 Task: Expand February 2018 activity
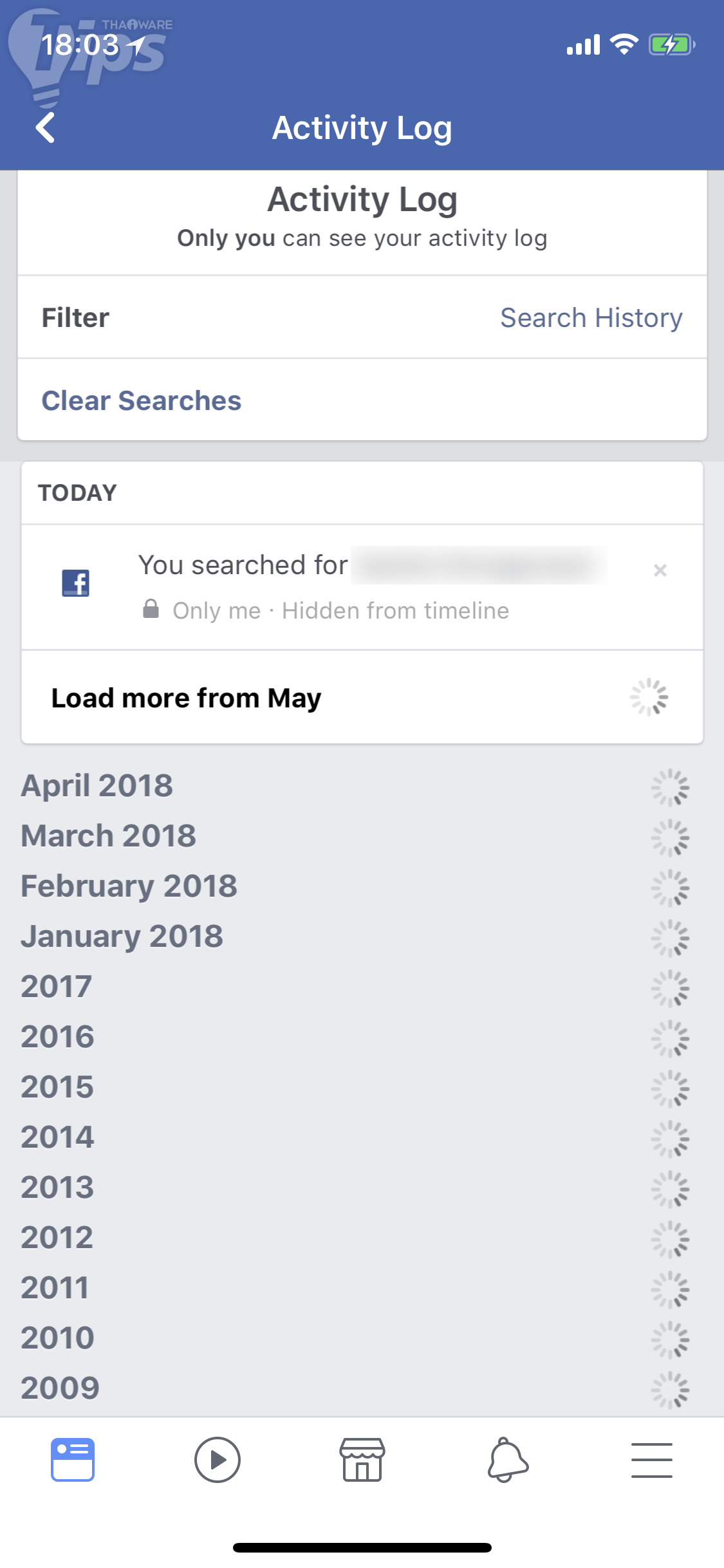pos(129,886)
